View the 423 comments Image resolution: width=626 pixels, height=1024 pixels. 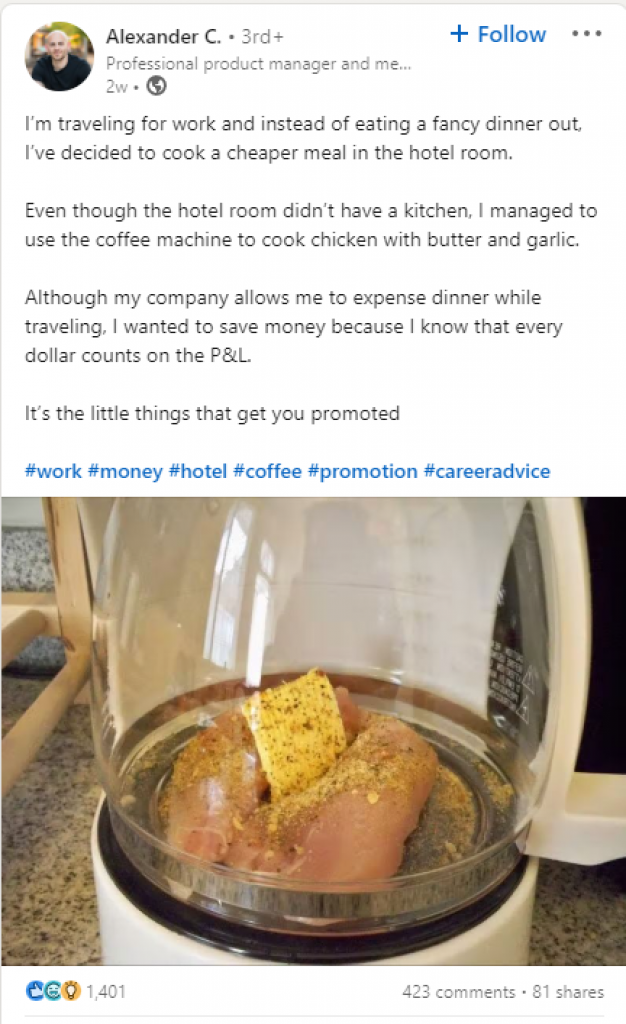(x=459, y=992)
